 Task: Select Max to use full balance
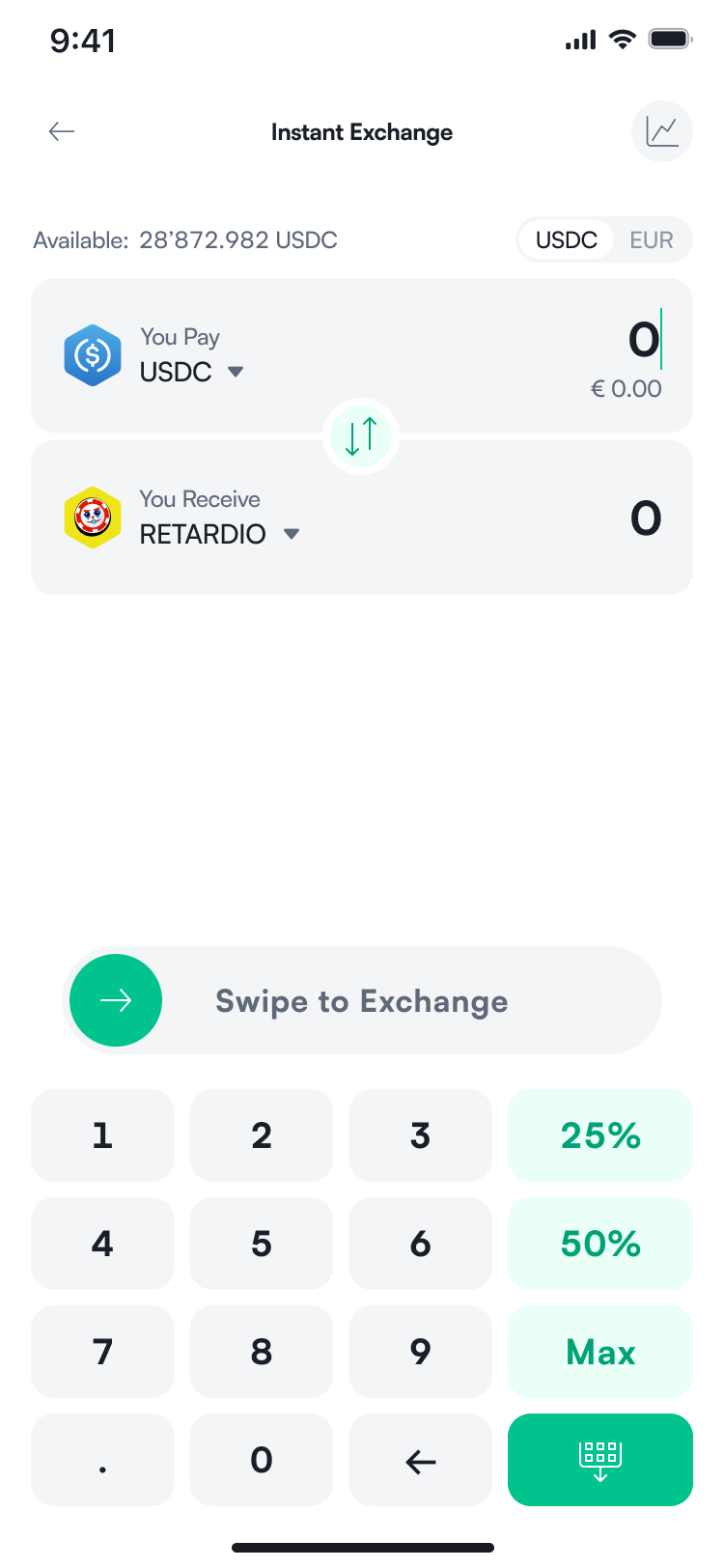pos(599,1352)
